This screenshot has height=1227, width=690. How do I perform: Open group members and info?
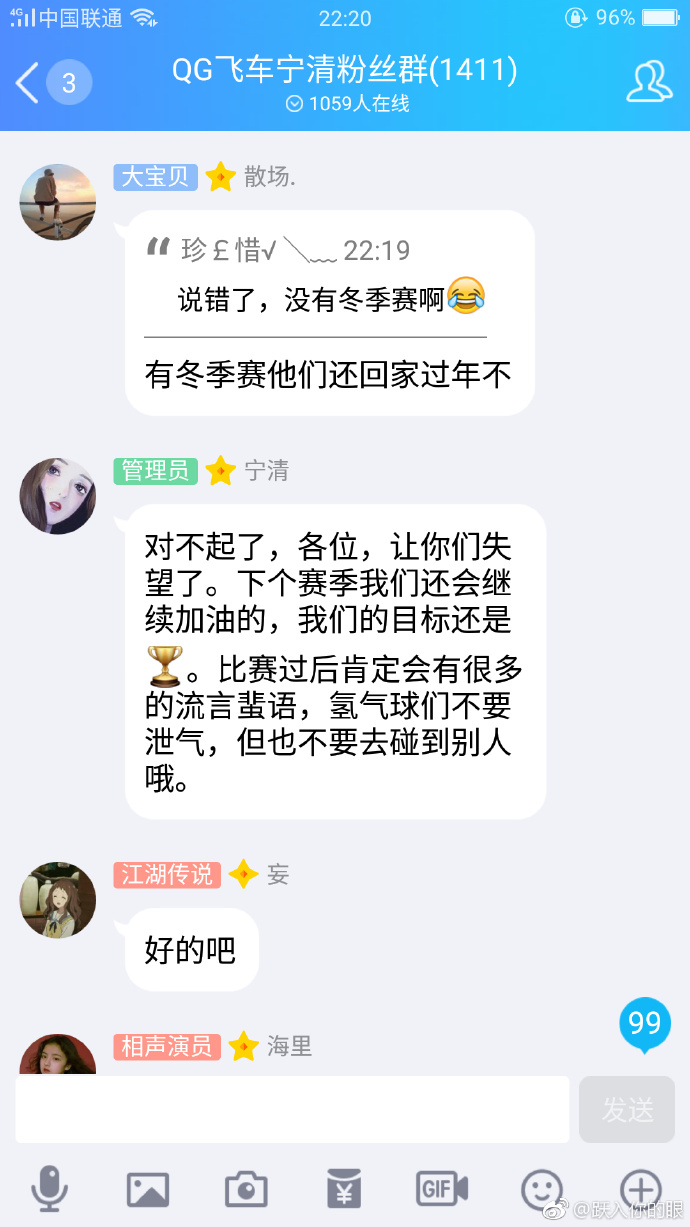649,82
